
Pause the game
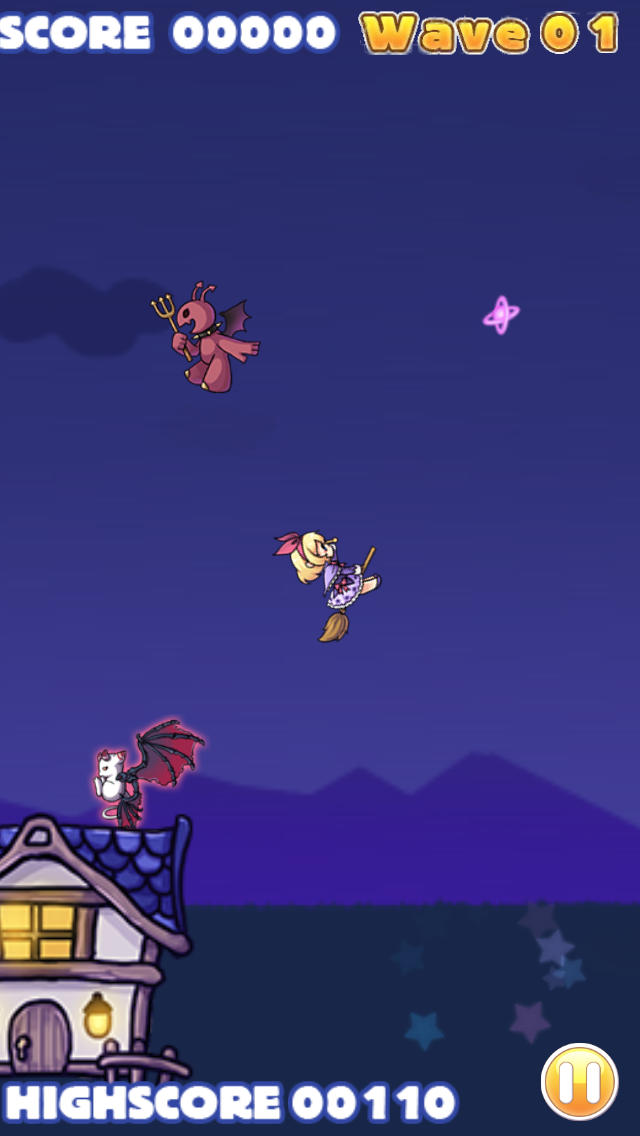click(579, 1081)
